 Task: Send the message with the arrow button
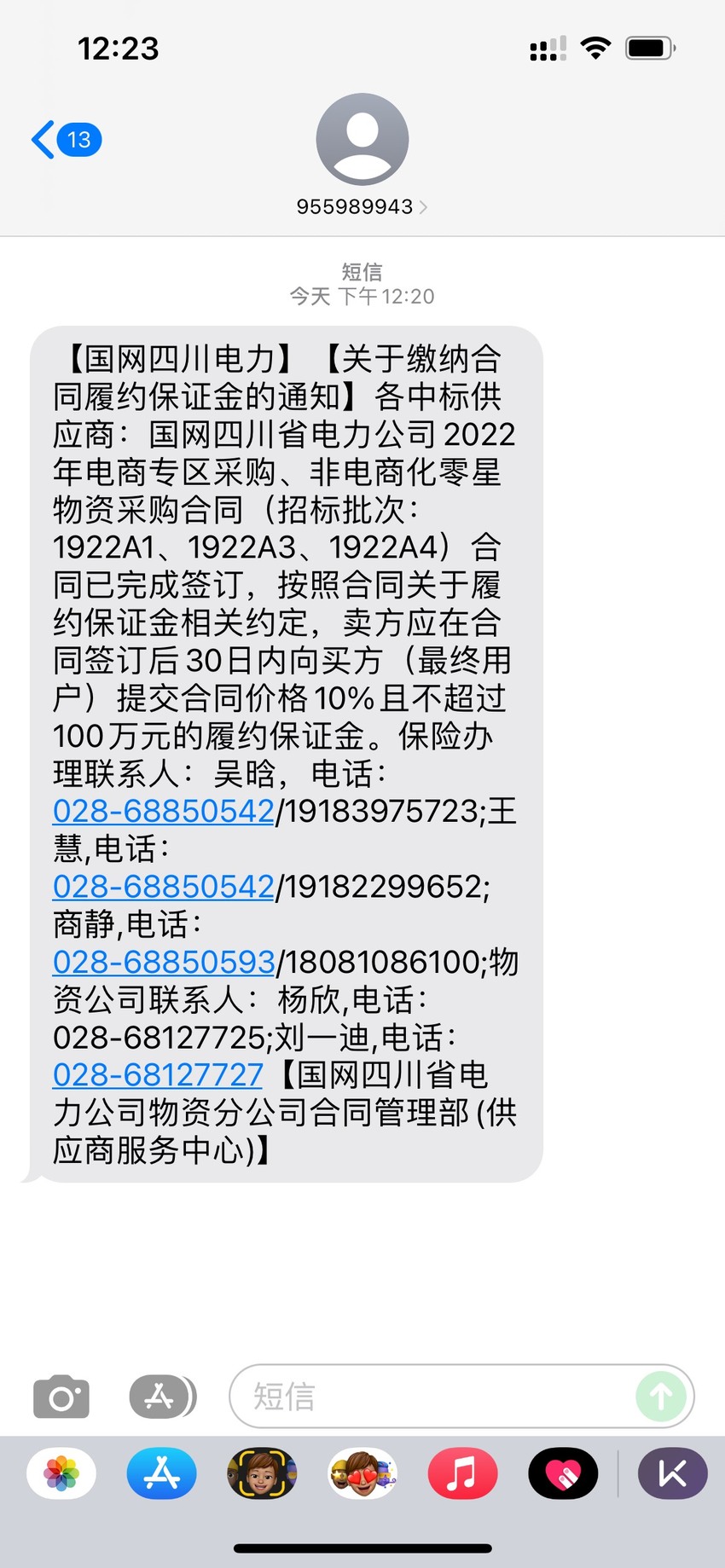(x=661, y=1397)
